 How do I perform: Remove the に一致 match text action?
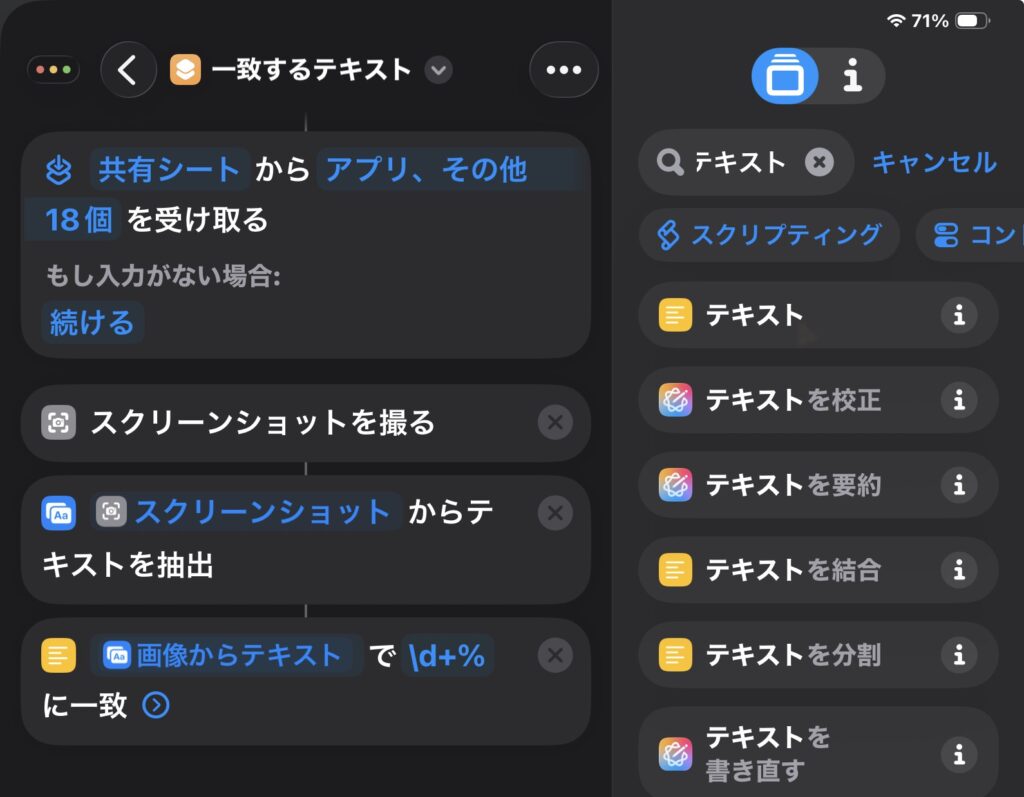pyautogui.click(x=555, y=656)
